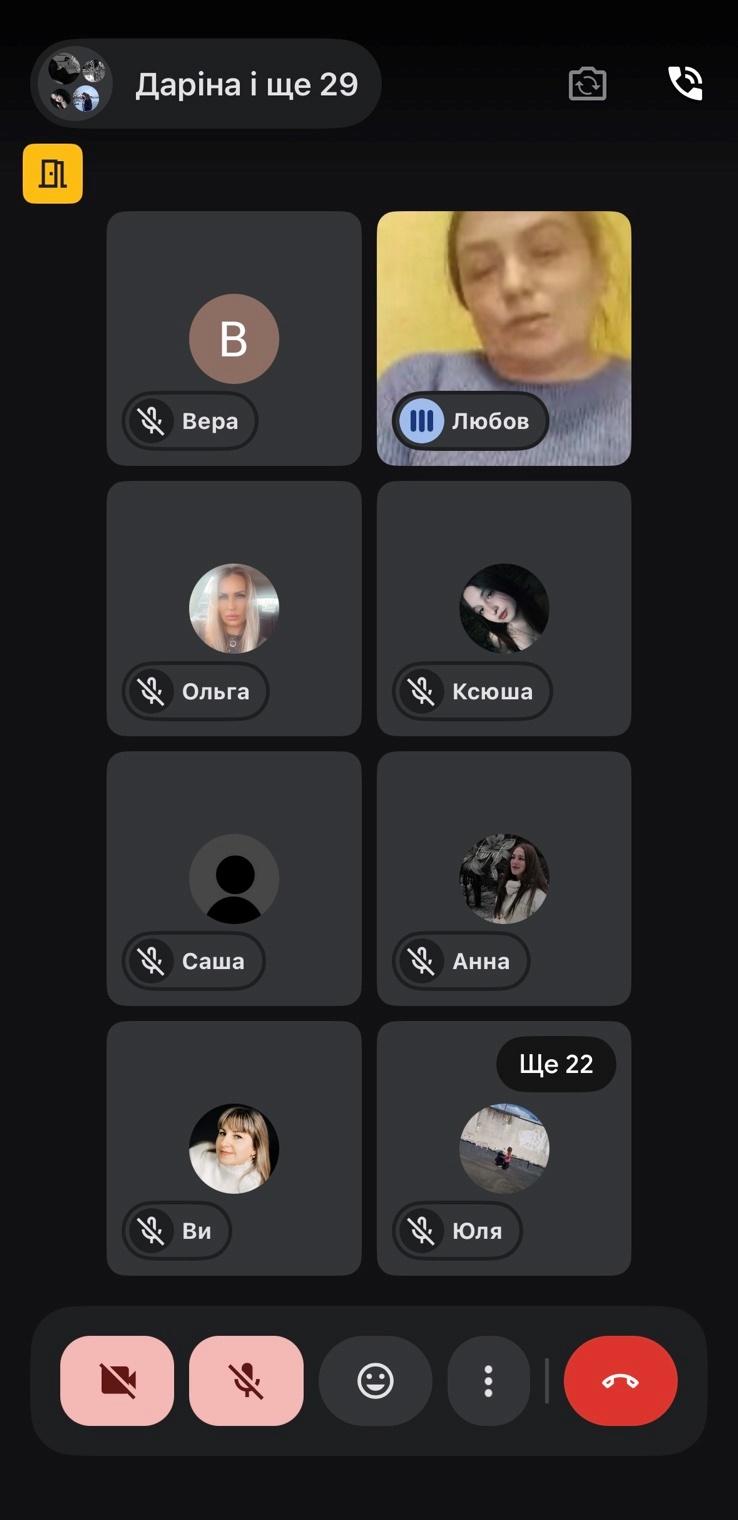The height and width of the screenshot is (1520, 738).
Task: Tap the flip camera icon at the top
Action: point(587,84)
